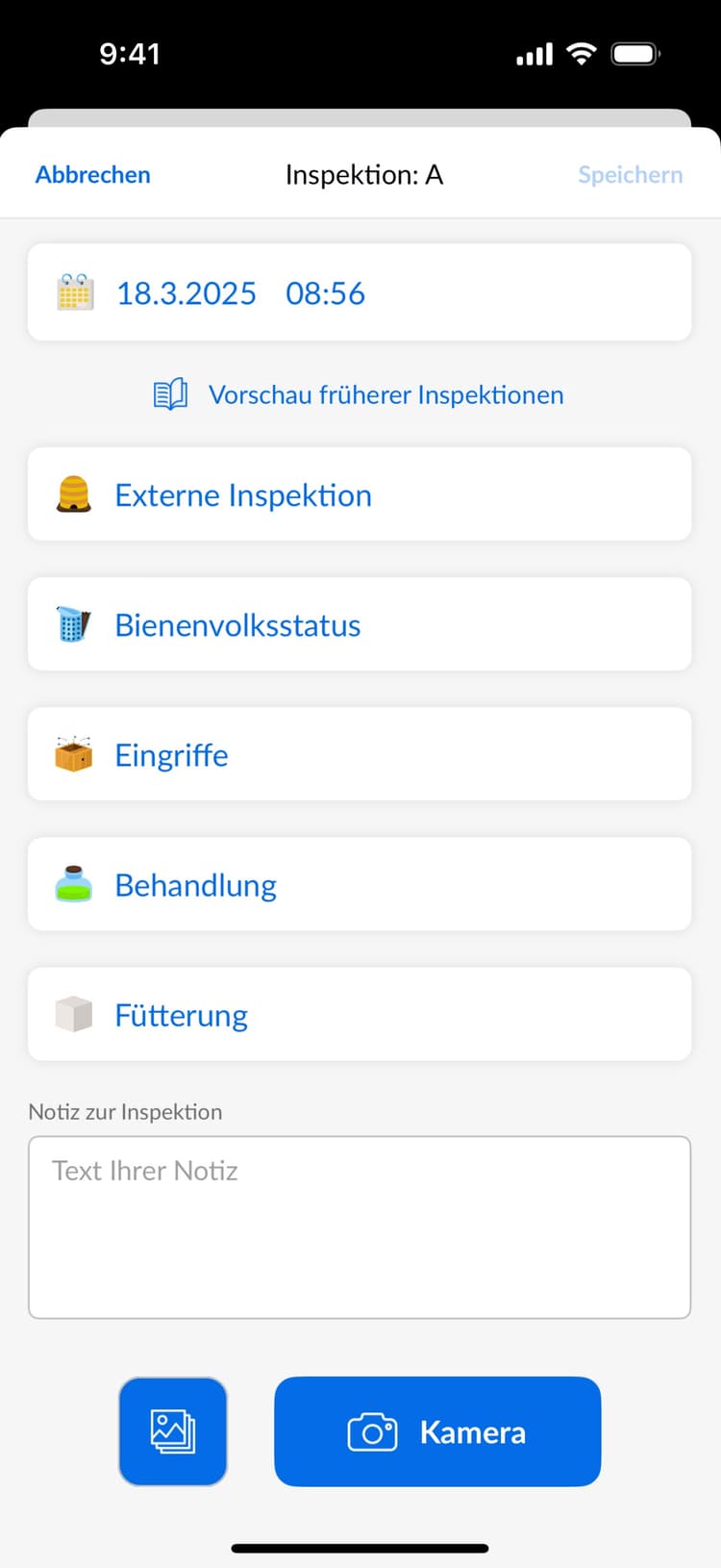Viewport: 721px width, 1568px height.
Task: Open the Externe Inspektion section
Action: 243,494
